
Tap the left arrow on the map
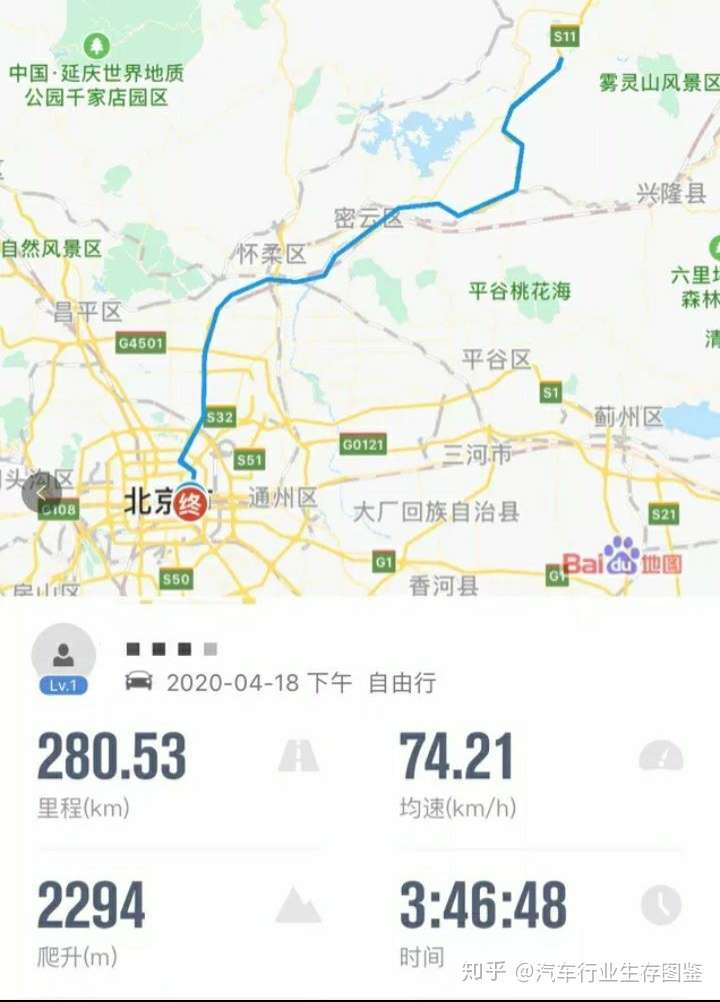coord(41,493)
